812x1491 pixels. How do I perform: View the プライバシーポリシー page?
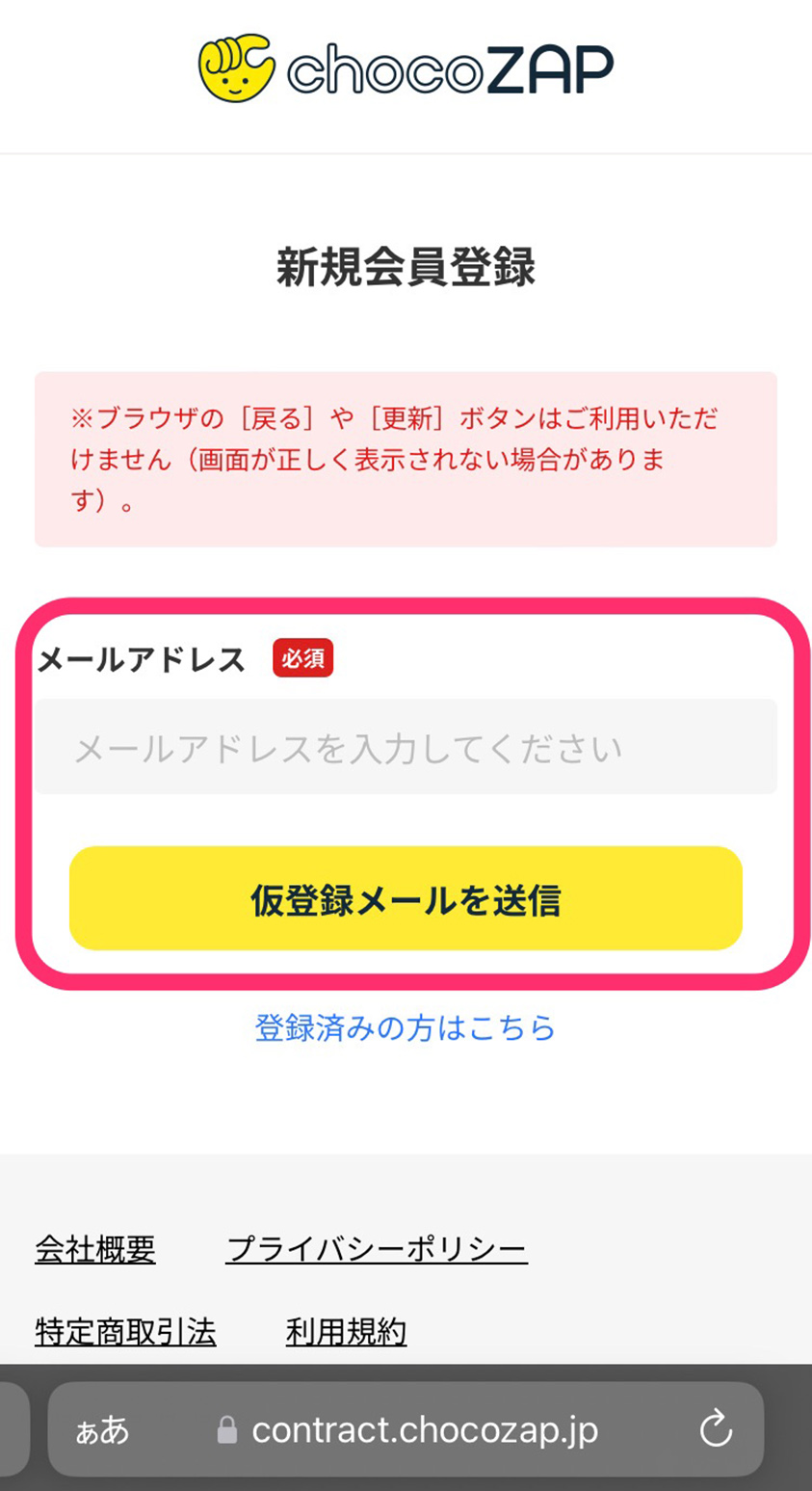(x=377, y=1250)
